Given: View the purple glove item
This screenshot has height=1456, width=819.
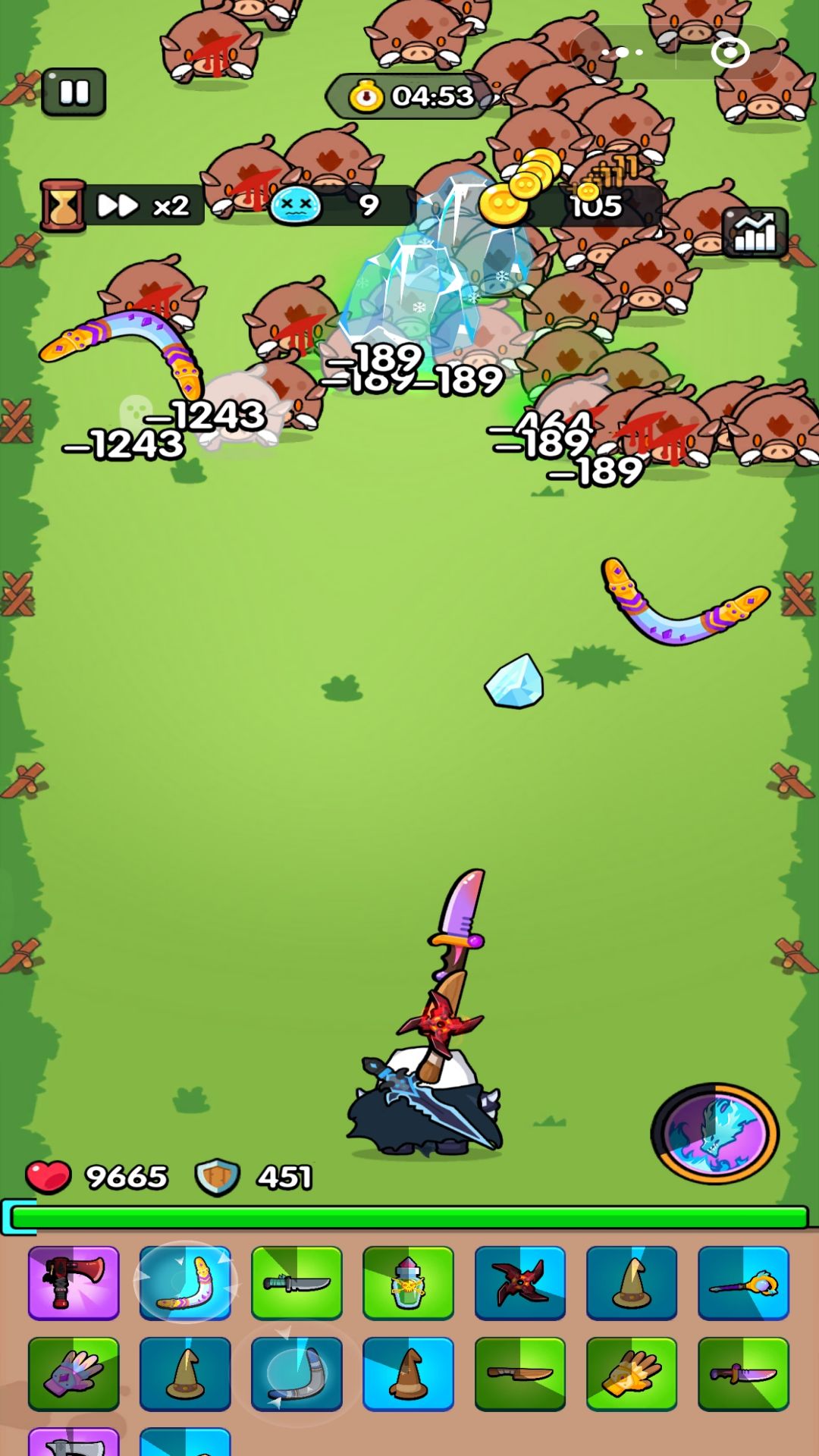Looking at the screenshot, I should click(74, 1373).
